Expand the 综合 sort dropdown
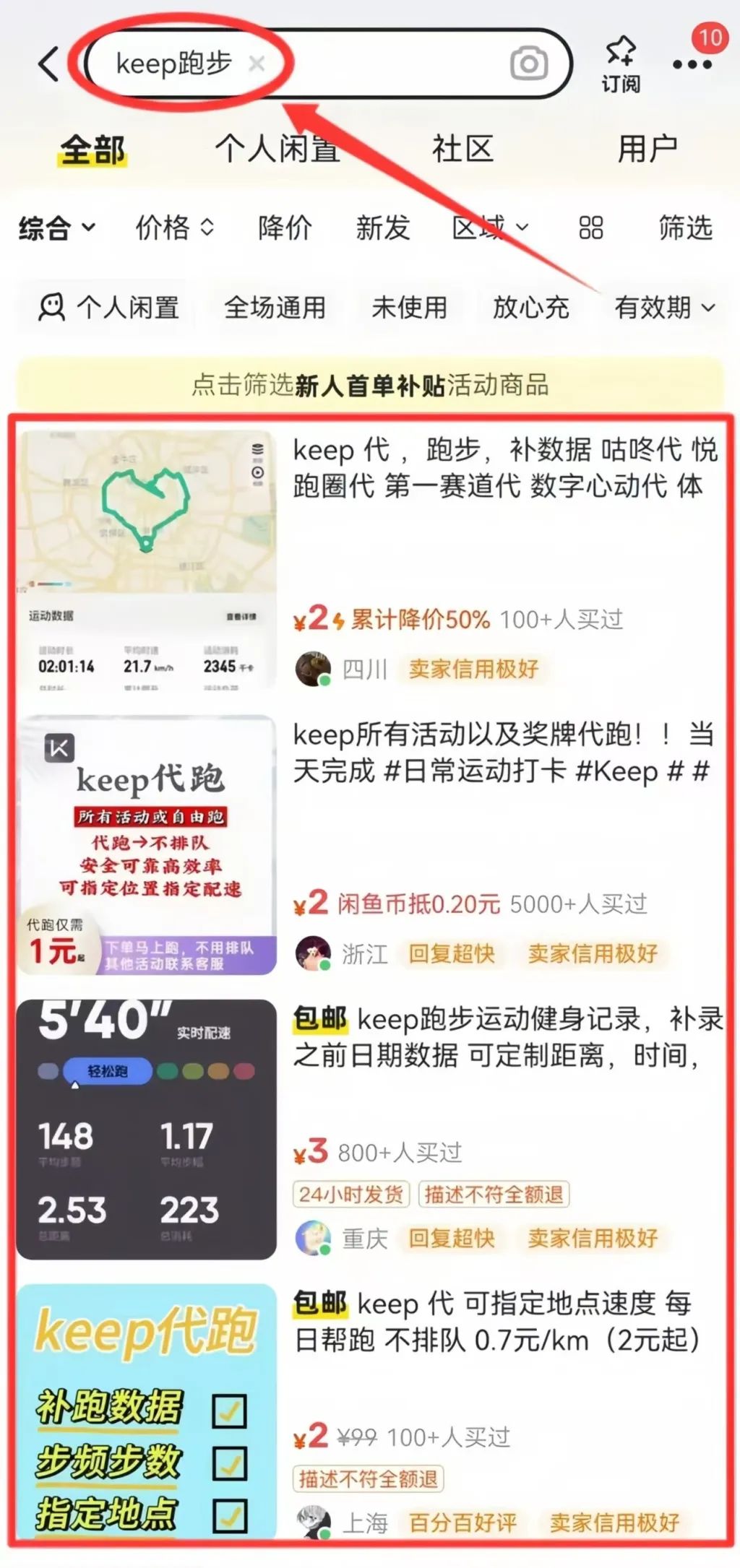 click(56, 228)
